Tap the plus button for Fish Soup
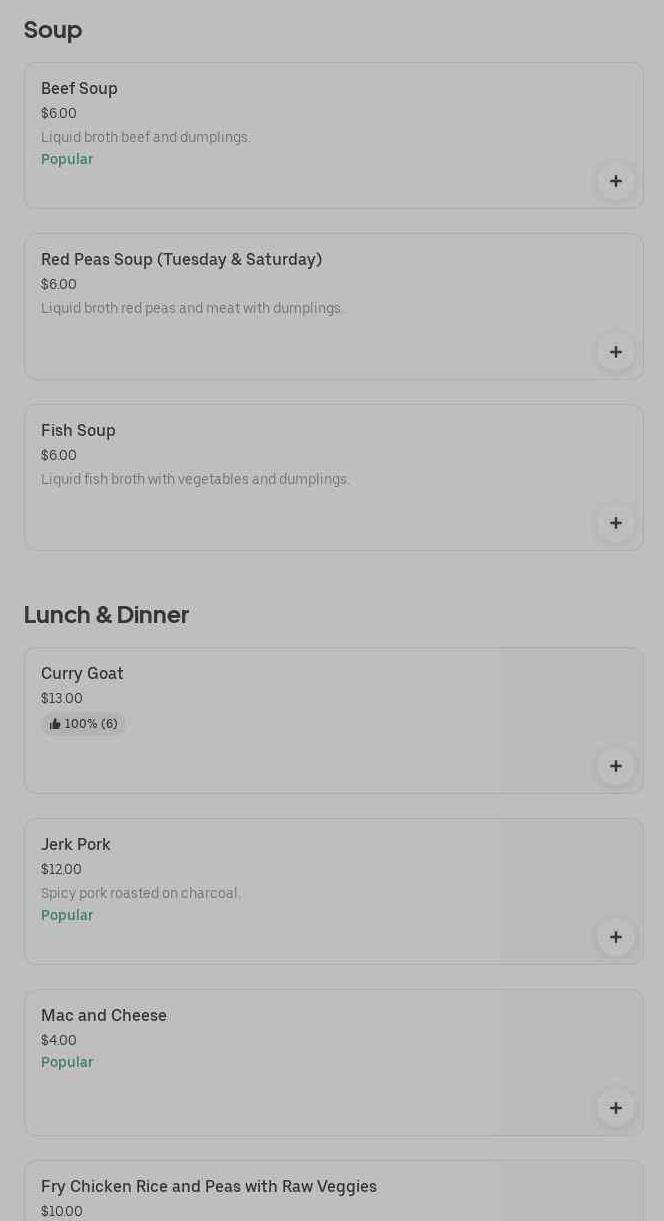The height and width of the screenshot is (1221, 664). [x=616, y=523]
